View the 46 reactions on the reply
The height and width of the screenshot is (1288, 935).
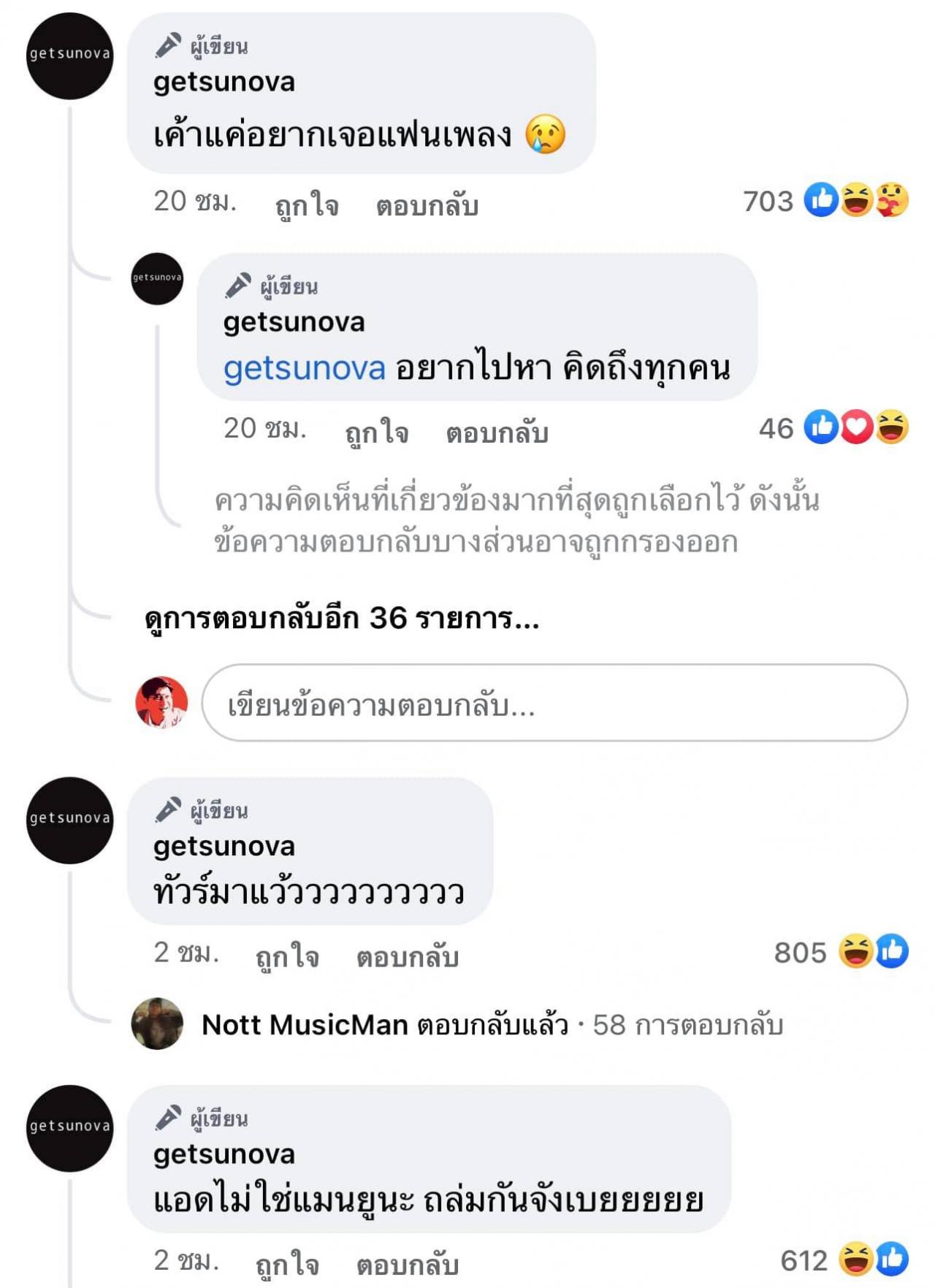click(x=834, y=428)
